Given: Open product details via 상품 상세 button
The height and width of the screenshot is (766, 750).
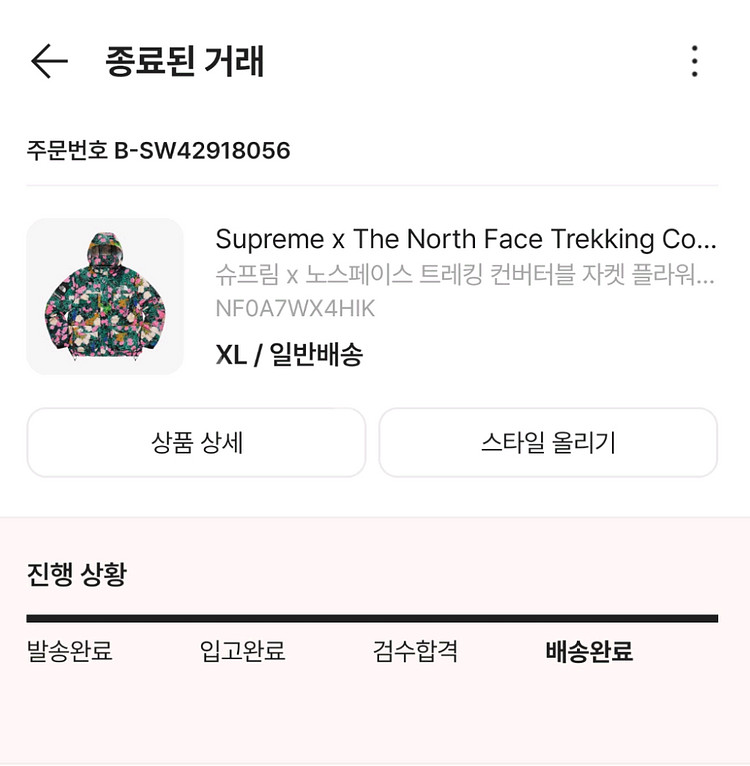Looking at the screenshot, I should pos(198,442).
